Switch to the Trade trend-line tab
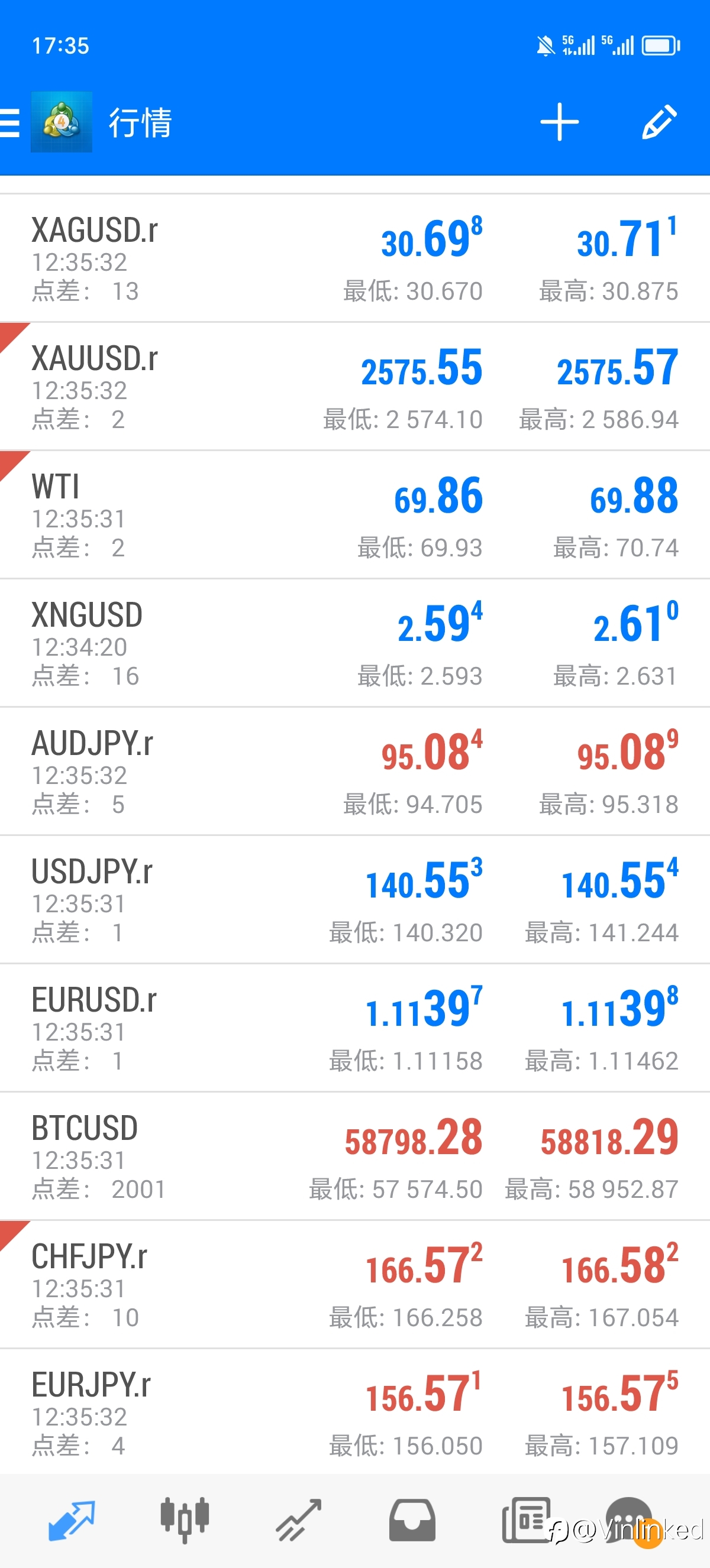The image size is (710, 1568). click(x=298, y=1521)
